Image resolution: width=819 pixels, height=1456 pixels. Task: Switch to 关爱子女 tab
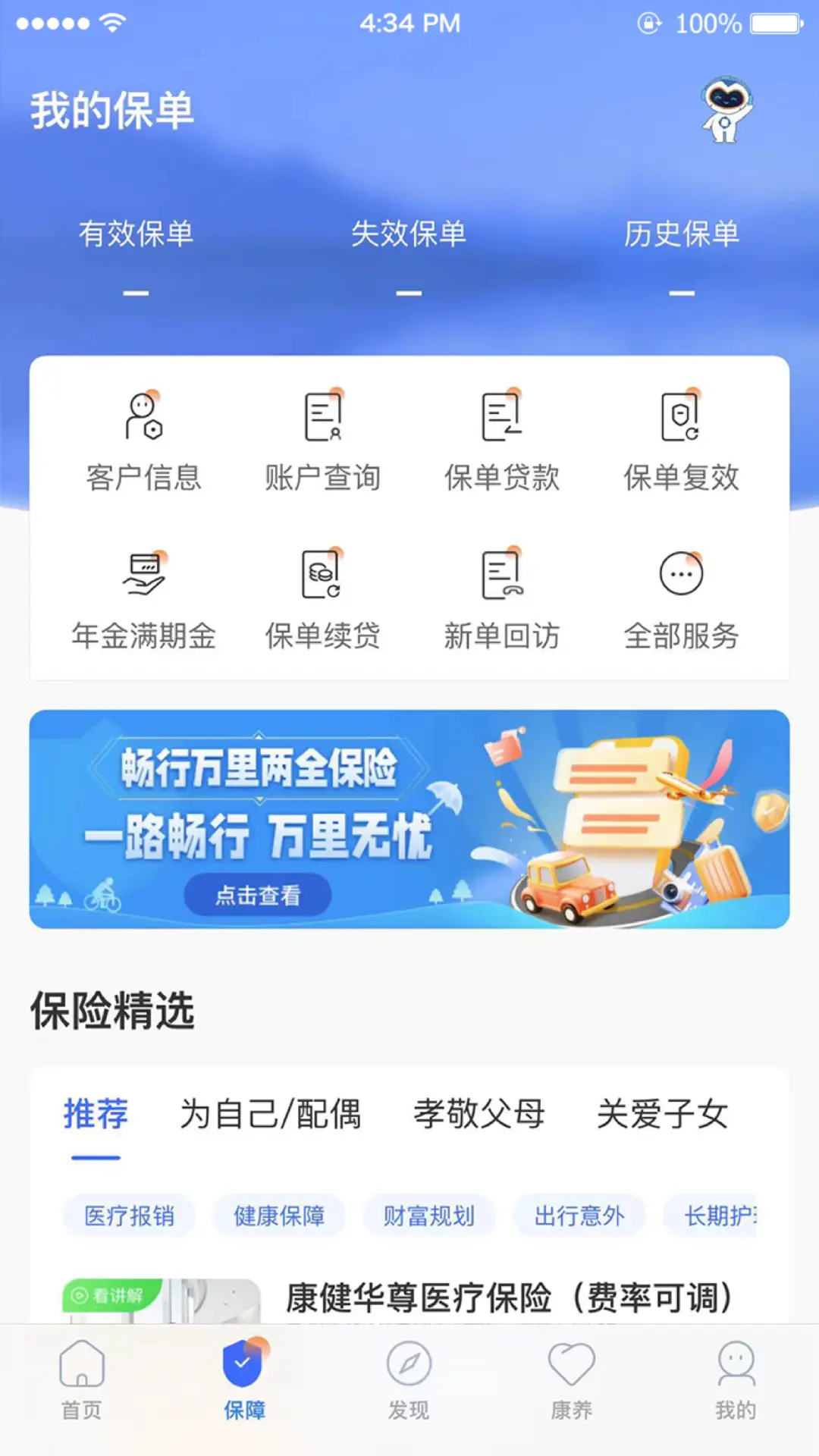[662, 1114]
